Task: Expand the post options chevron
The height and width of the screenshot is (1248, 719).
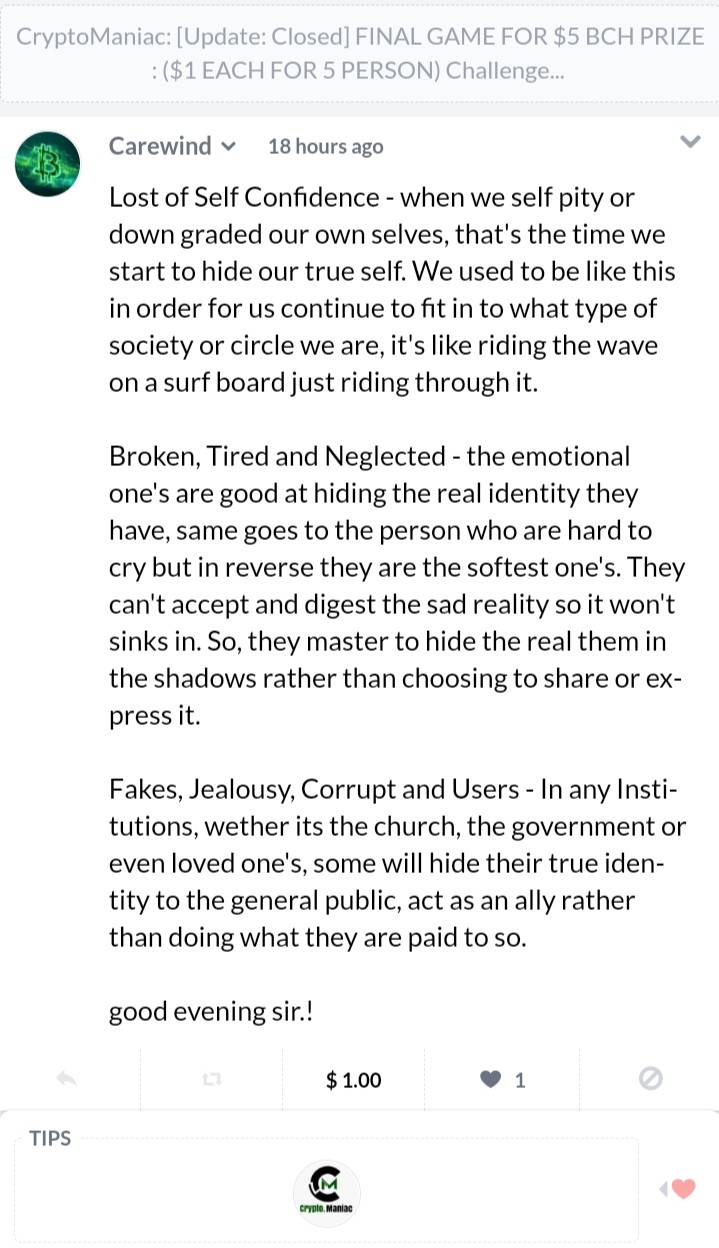Action: coord(690,142)
